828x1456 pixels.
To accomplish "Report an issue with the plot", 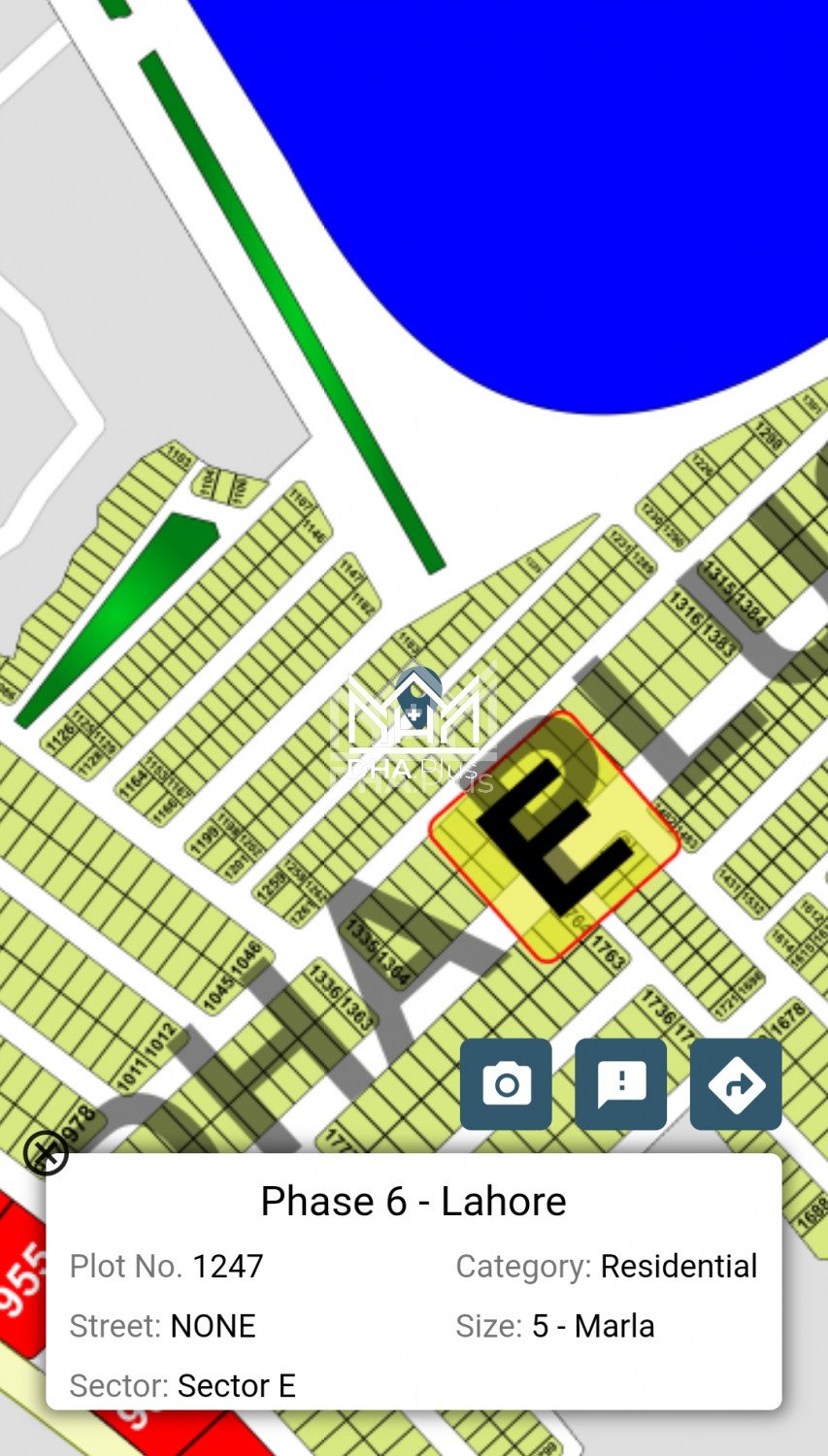I will click(621, 1084).
